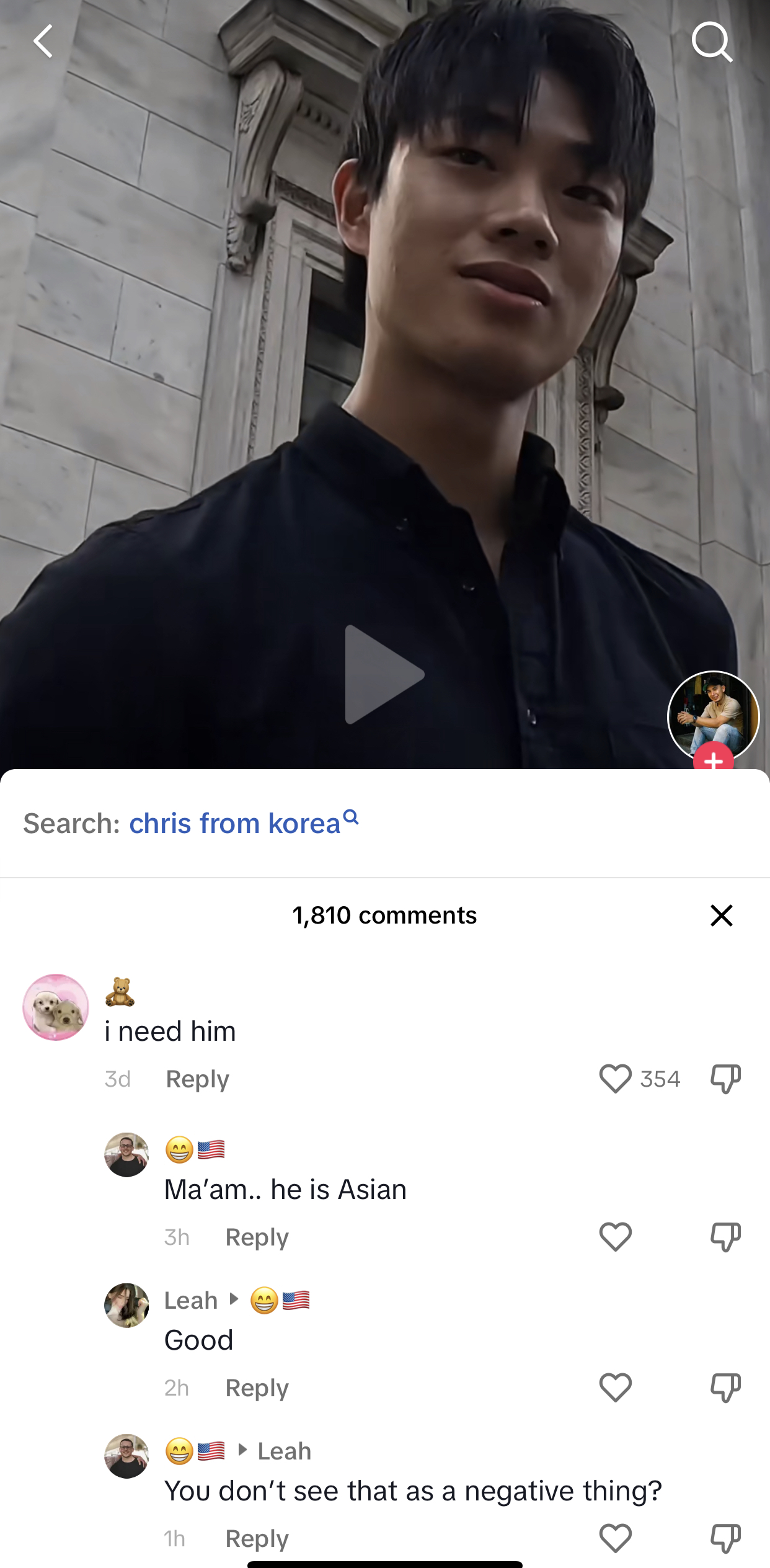Open the search magnifier icon

pos(712,42)
